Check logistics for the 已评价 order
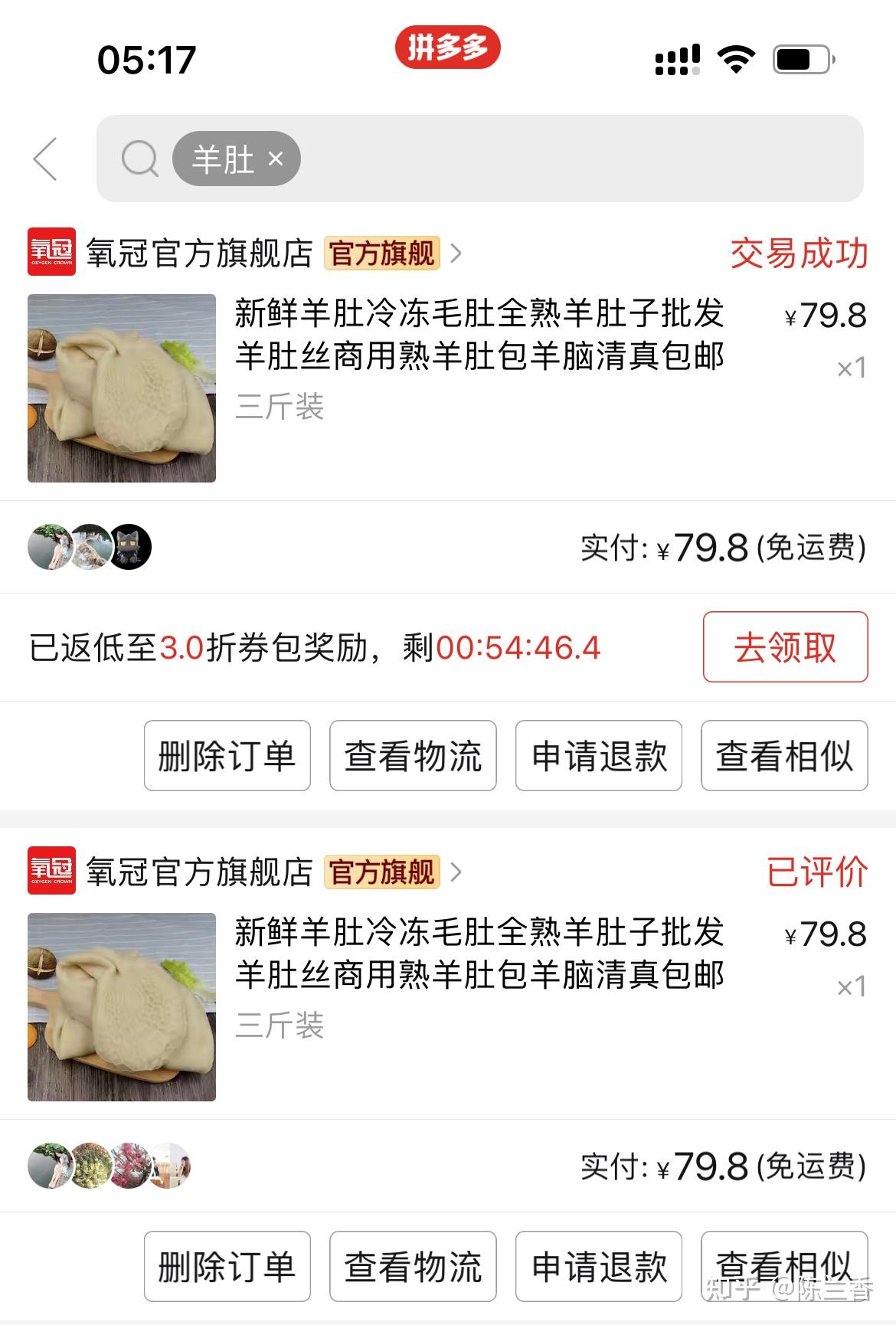 point(413,1266)
